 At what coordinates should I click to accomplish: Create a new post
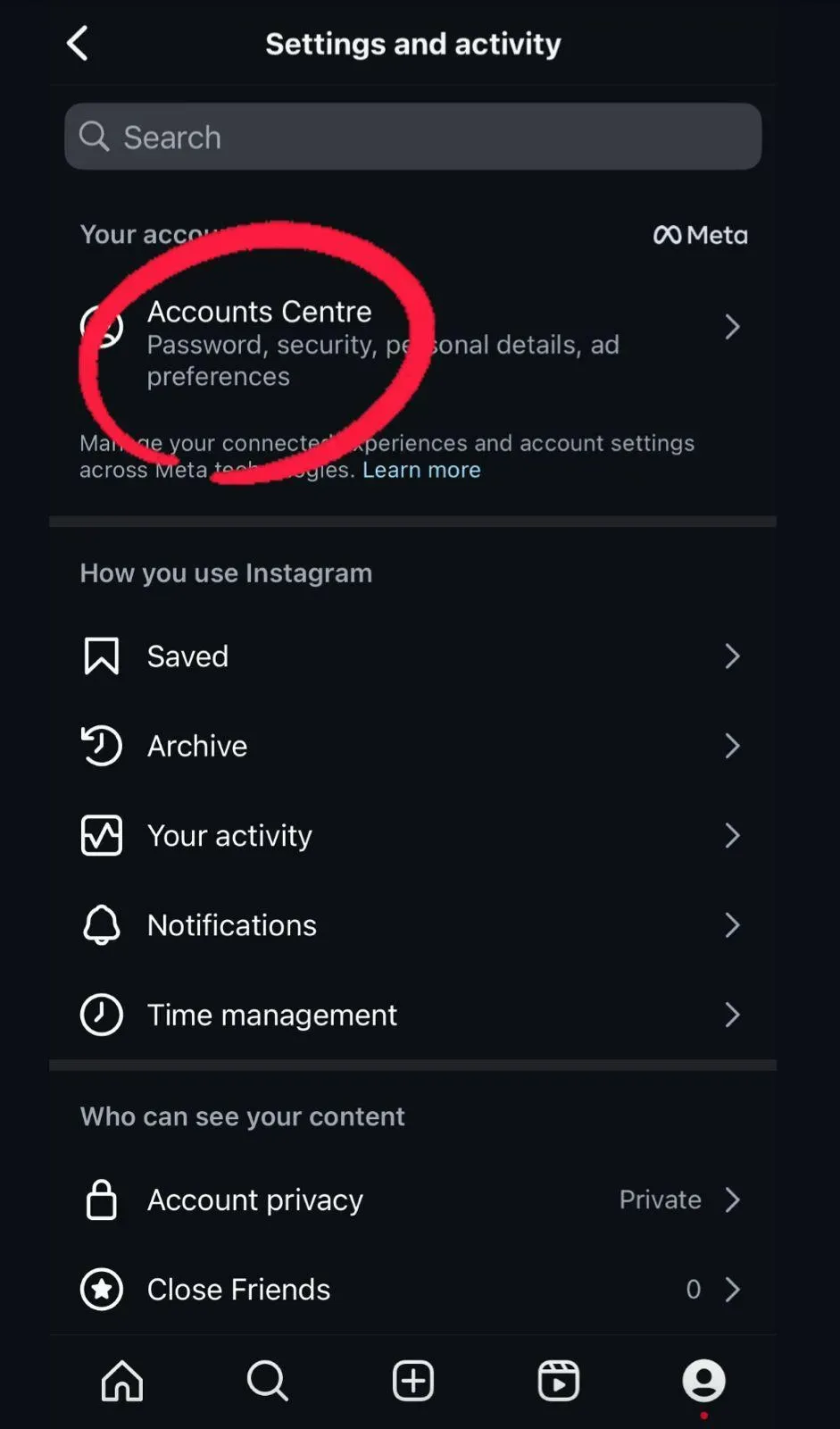pyautogui.click(x=413, y=1381)
